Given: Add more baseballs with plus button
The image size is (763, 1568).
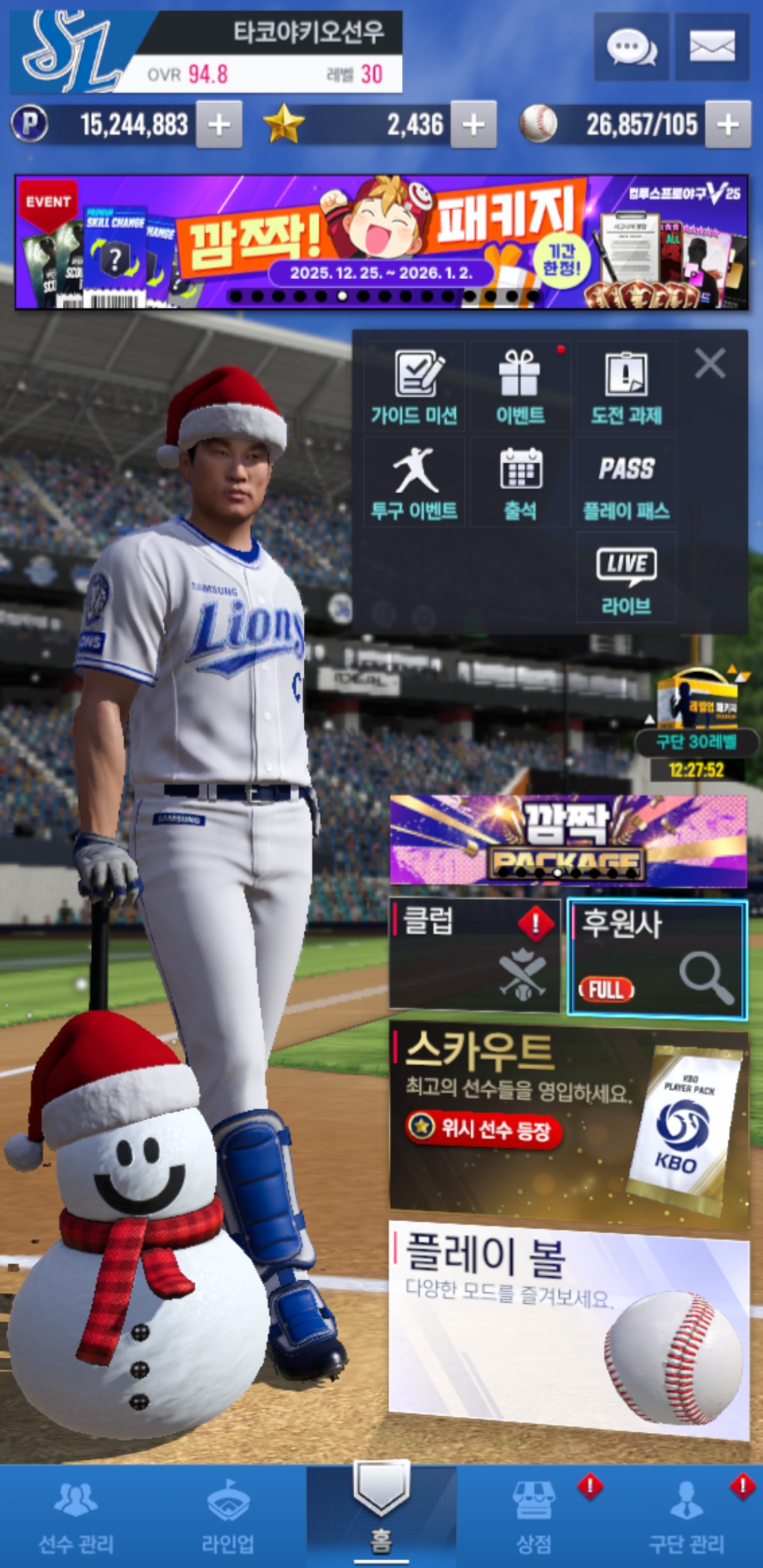Looking at the screenshot, I should pyautogui.click(x=728, y=125).
